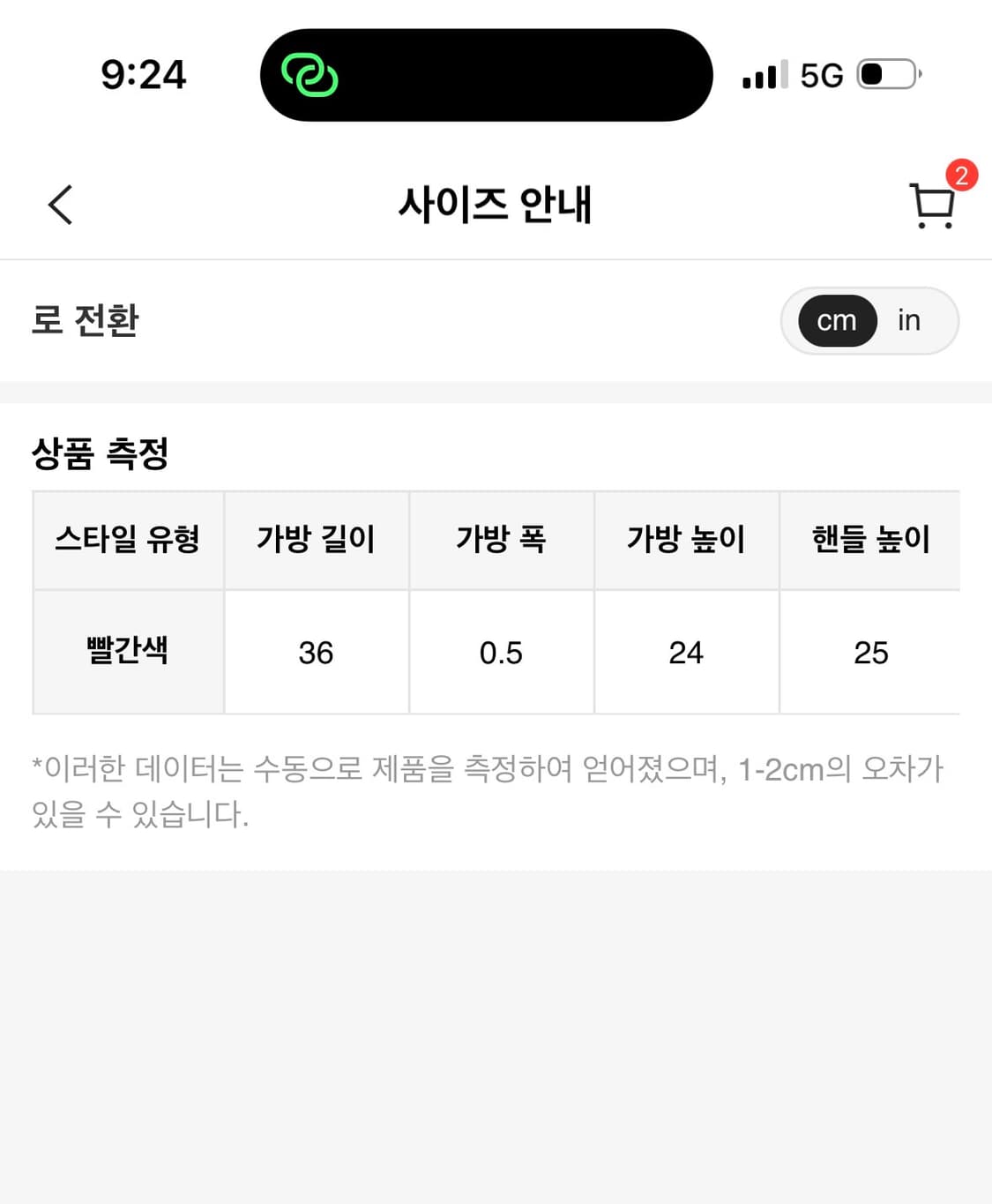Click the battery icon in the status bar
This screenshot has height=1204, width=992.
click(x=889, y=74)
